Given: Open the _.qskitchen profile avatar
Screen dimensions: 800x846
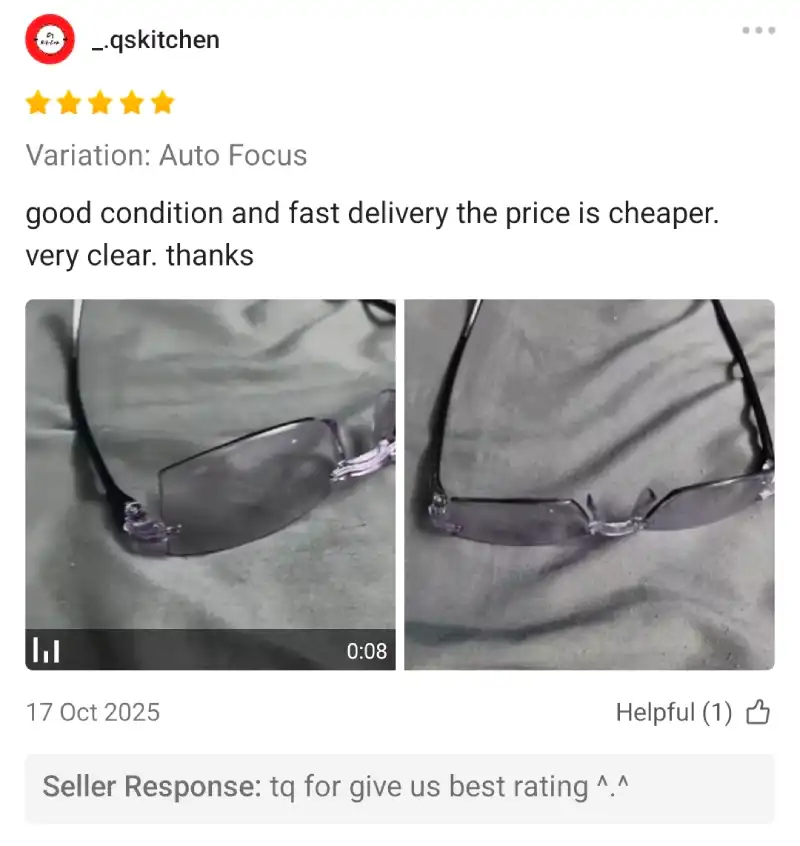Looking at the screenshot, I should point(49,40).
